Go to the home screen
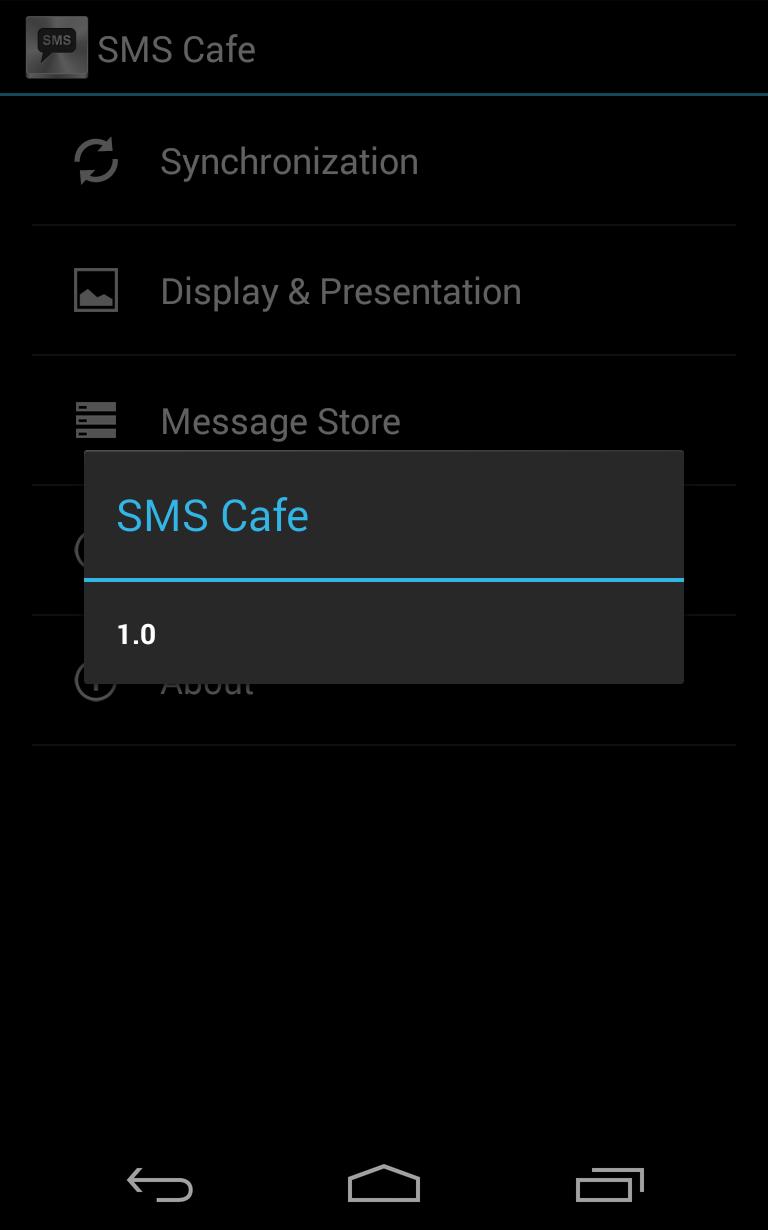 [x=384, y=1184]
